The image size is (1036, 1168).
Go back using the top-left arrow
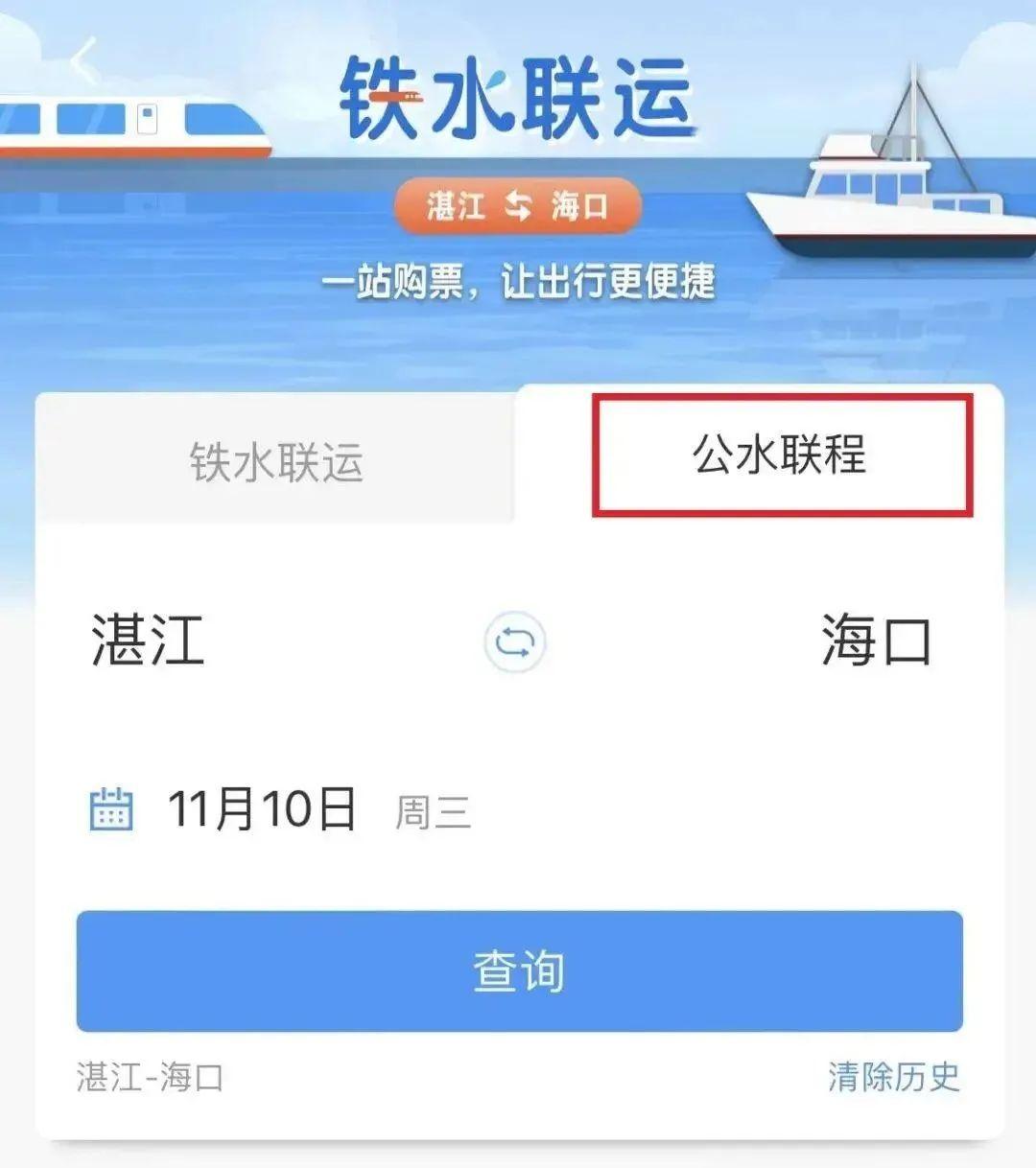pos(84,62)
